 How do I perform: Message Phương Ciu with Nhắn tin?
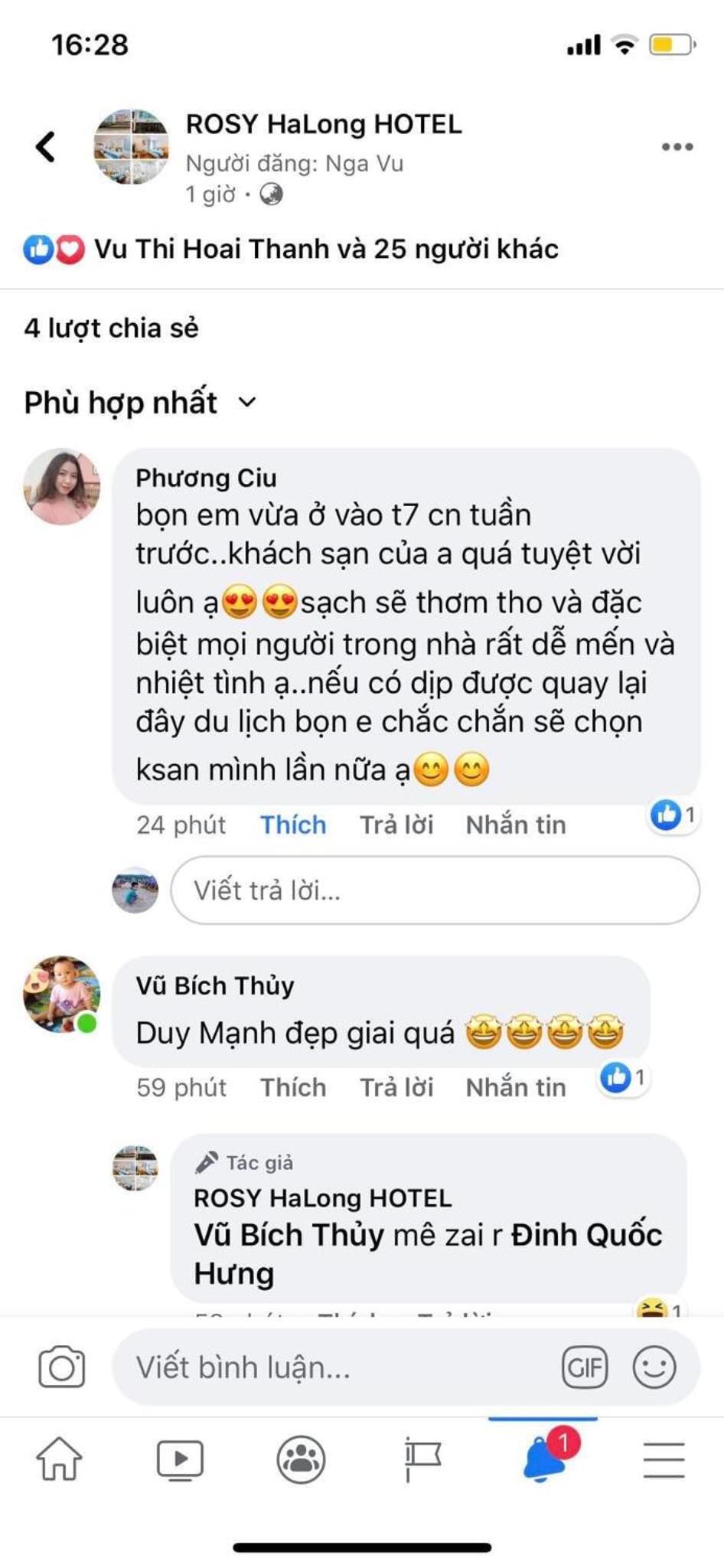(516, 825)
